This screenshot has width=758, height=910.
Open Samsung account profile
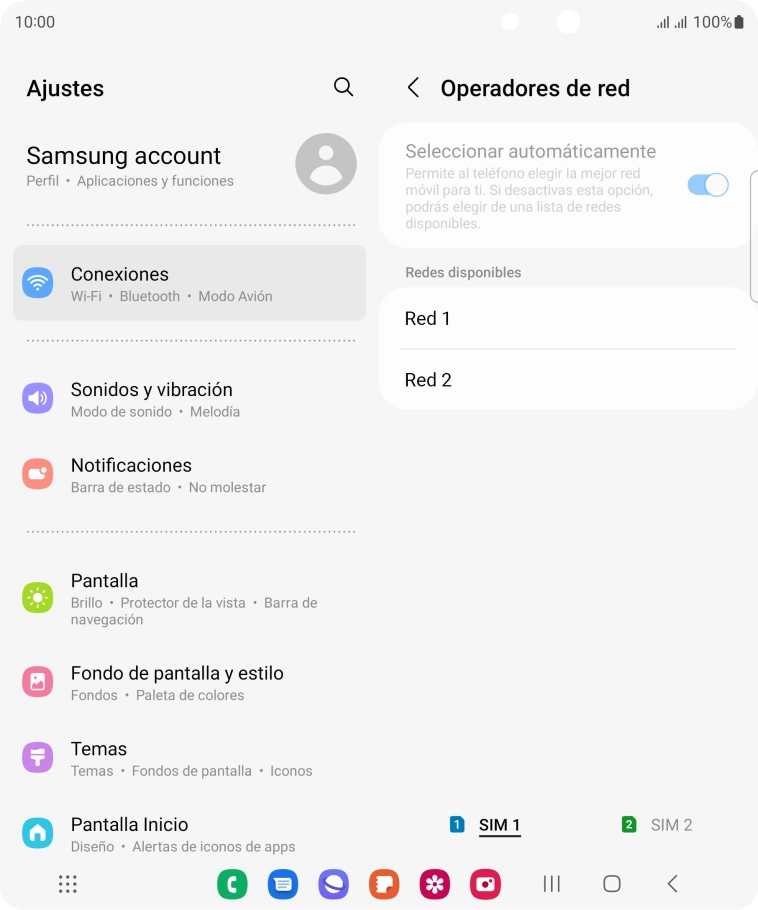(x=190, y=164)
